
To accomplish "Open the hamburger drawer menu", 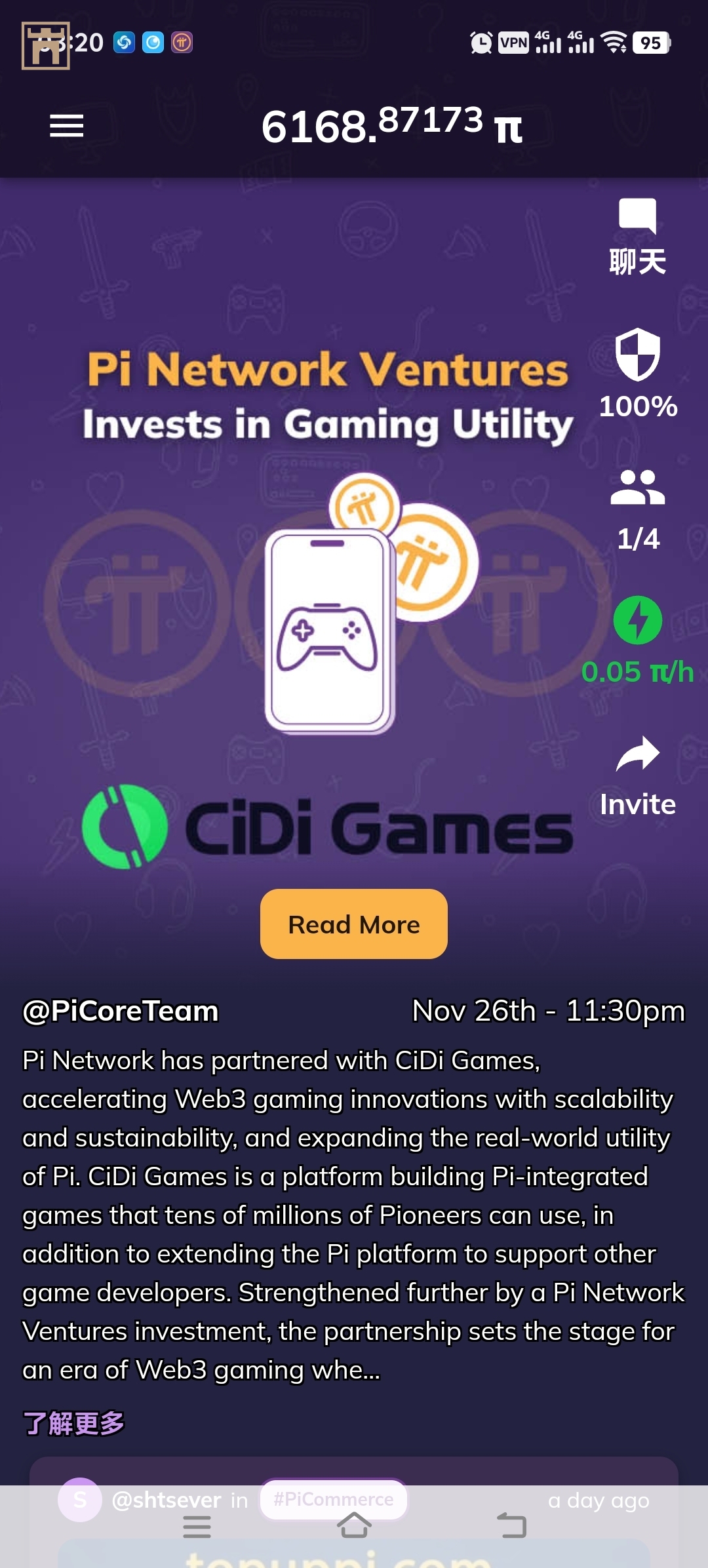I will point(66,125).
